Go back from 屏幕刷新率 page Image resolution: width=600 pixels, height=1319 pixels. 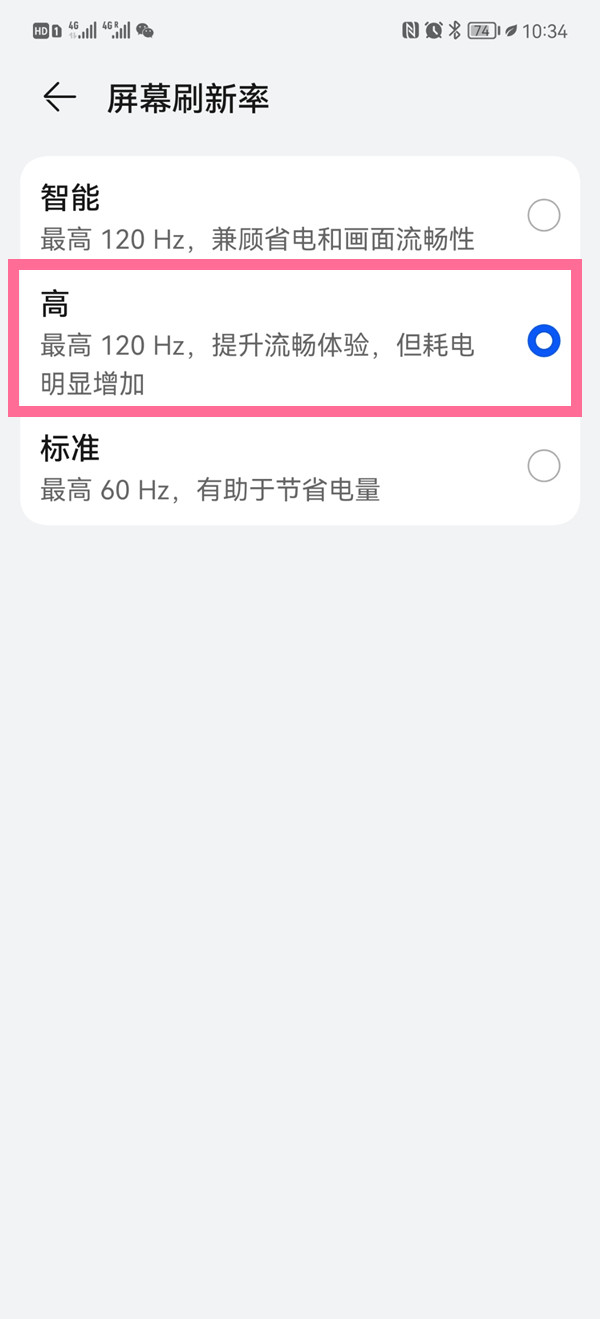point(60,97)
